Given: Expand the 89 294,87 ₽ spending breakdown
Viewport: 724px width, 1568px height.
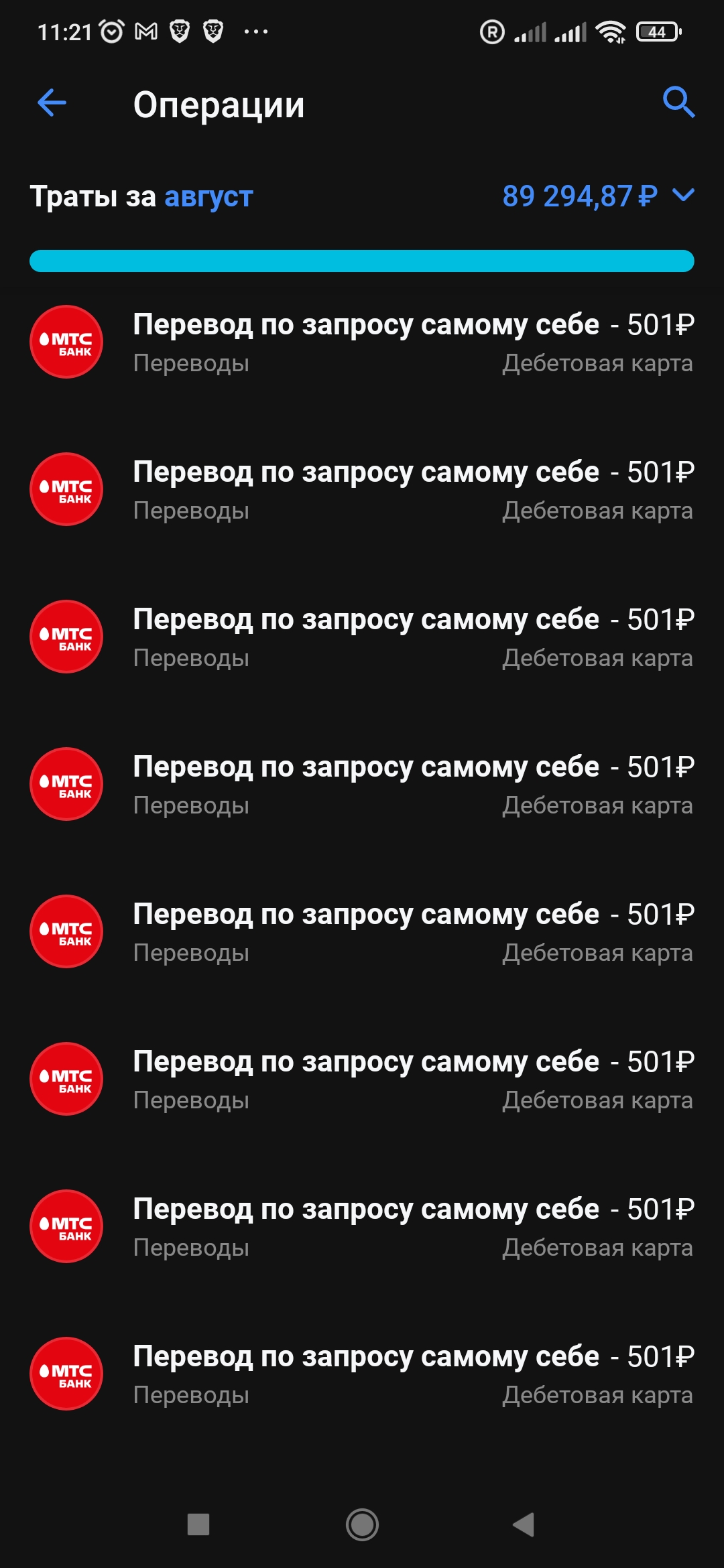Looking at the screenshot, I should 683,196.
